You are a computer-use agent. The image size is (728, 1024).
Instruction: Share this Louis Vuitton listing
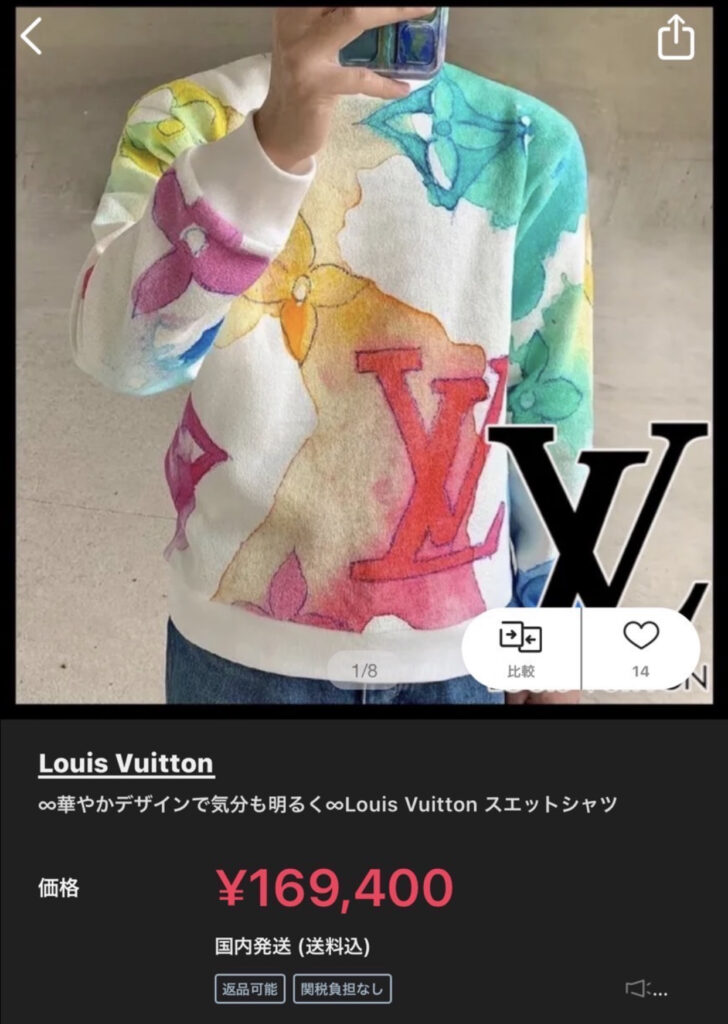coord(675,38)
